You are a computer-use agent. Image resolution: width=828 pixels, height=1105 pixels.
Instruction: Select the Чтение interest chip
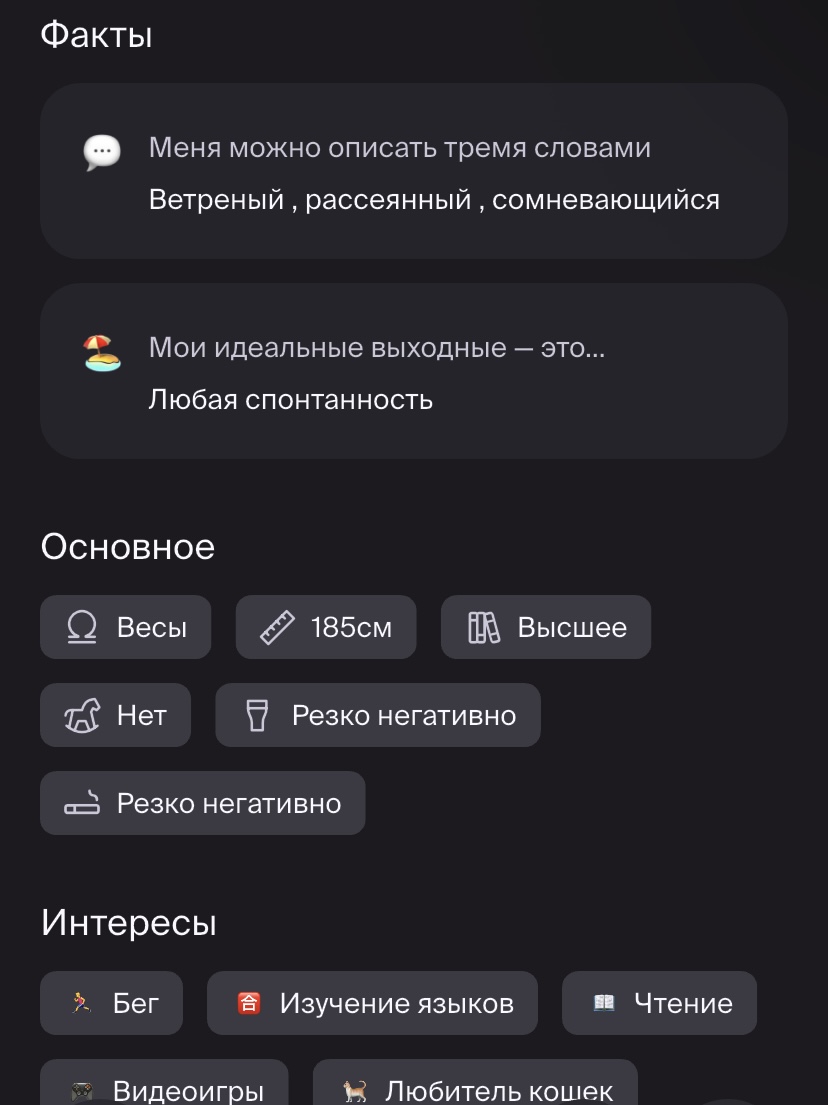pos(659,1003)
